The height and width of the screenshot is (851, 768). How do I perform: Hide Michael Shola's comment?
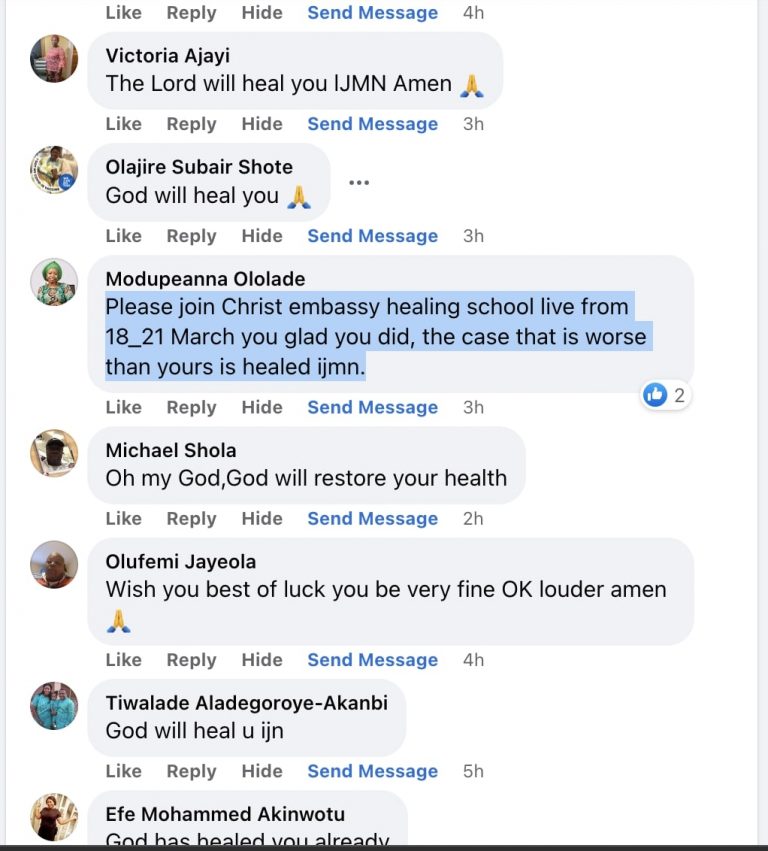click(262, 518)
